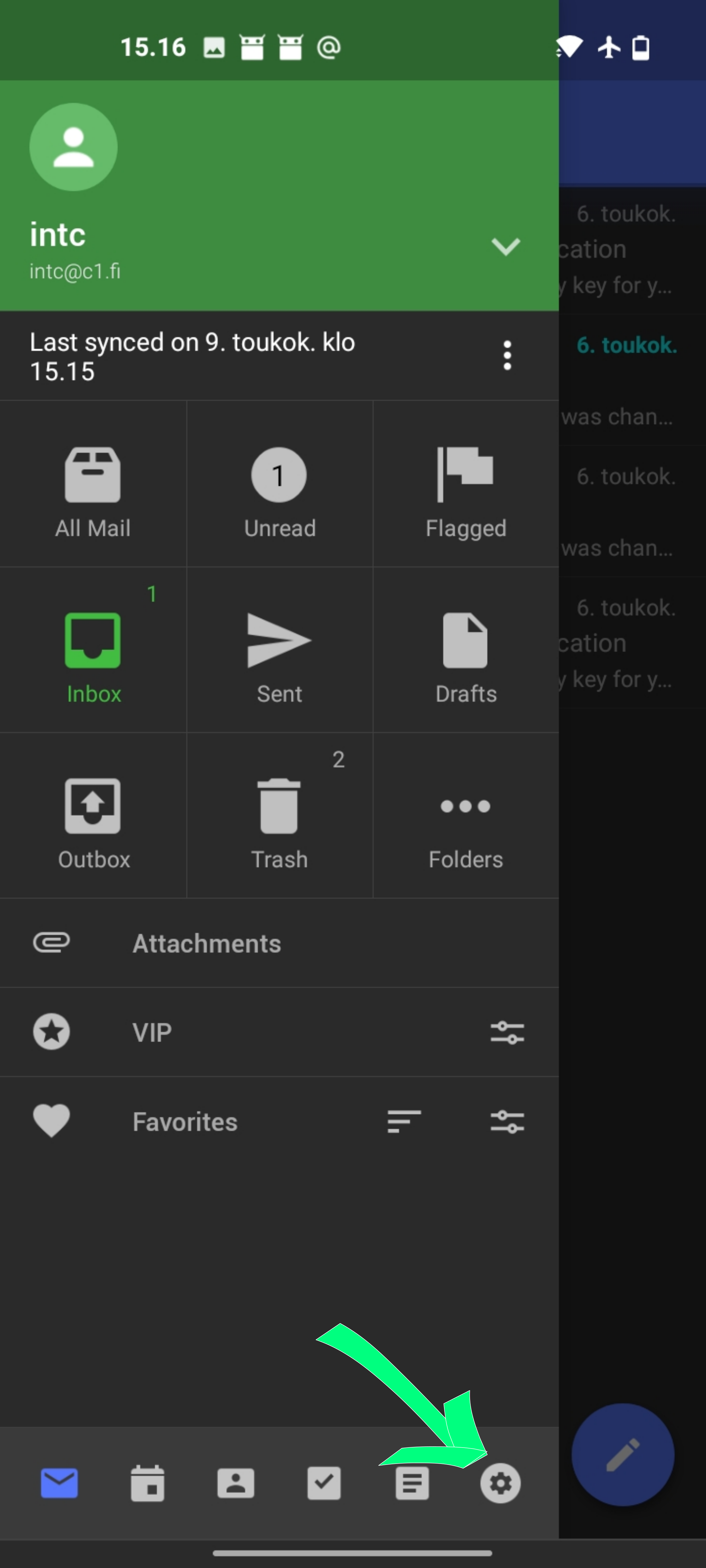Expand the intc account switcher chevron
The image size is (706, 1568).
click(x=505, y=246)
